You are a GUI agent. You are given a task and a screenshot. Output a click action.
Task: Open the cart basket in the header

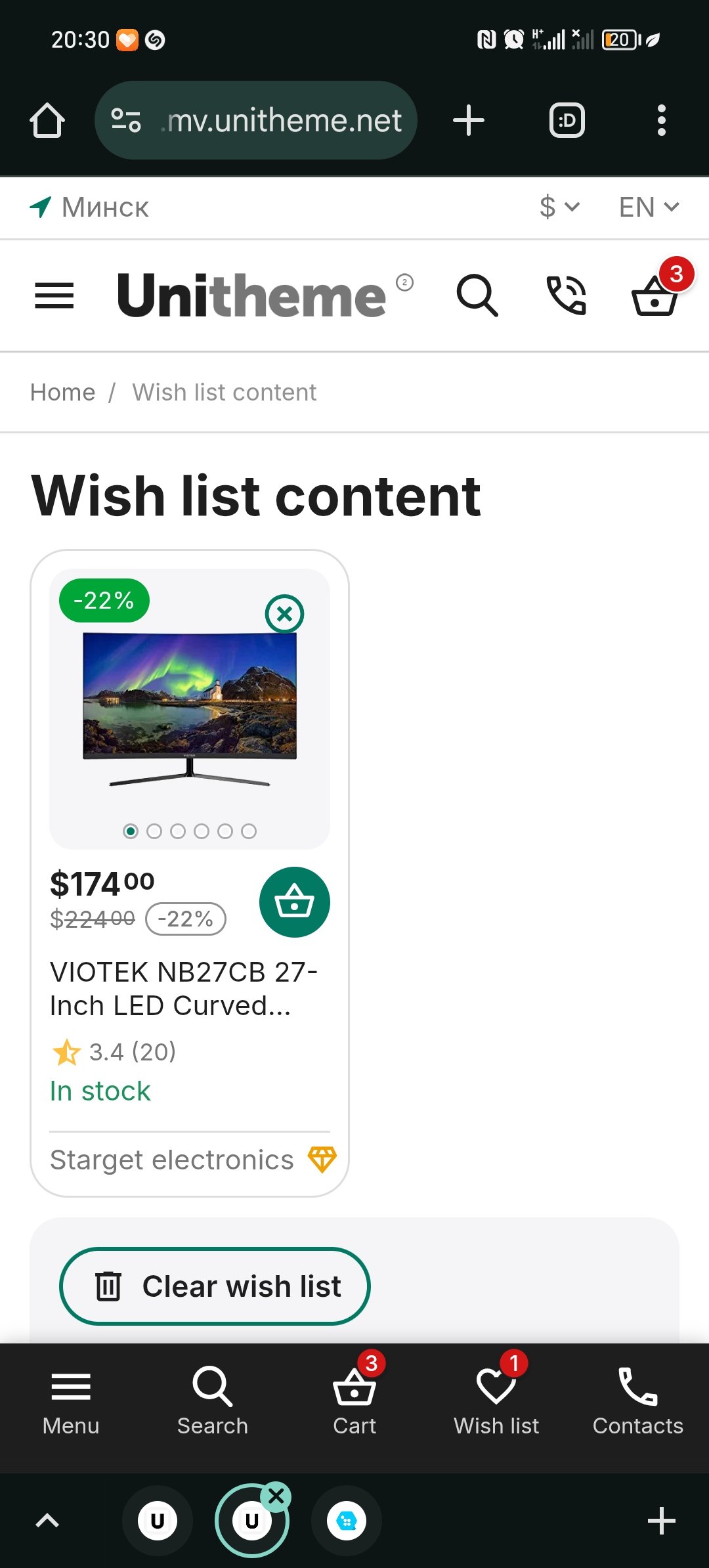click(x=655, y=295)
